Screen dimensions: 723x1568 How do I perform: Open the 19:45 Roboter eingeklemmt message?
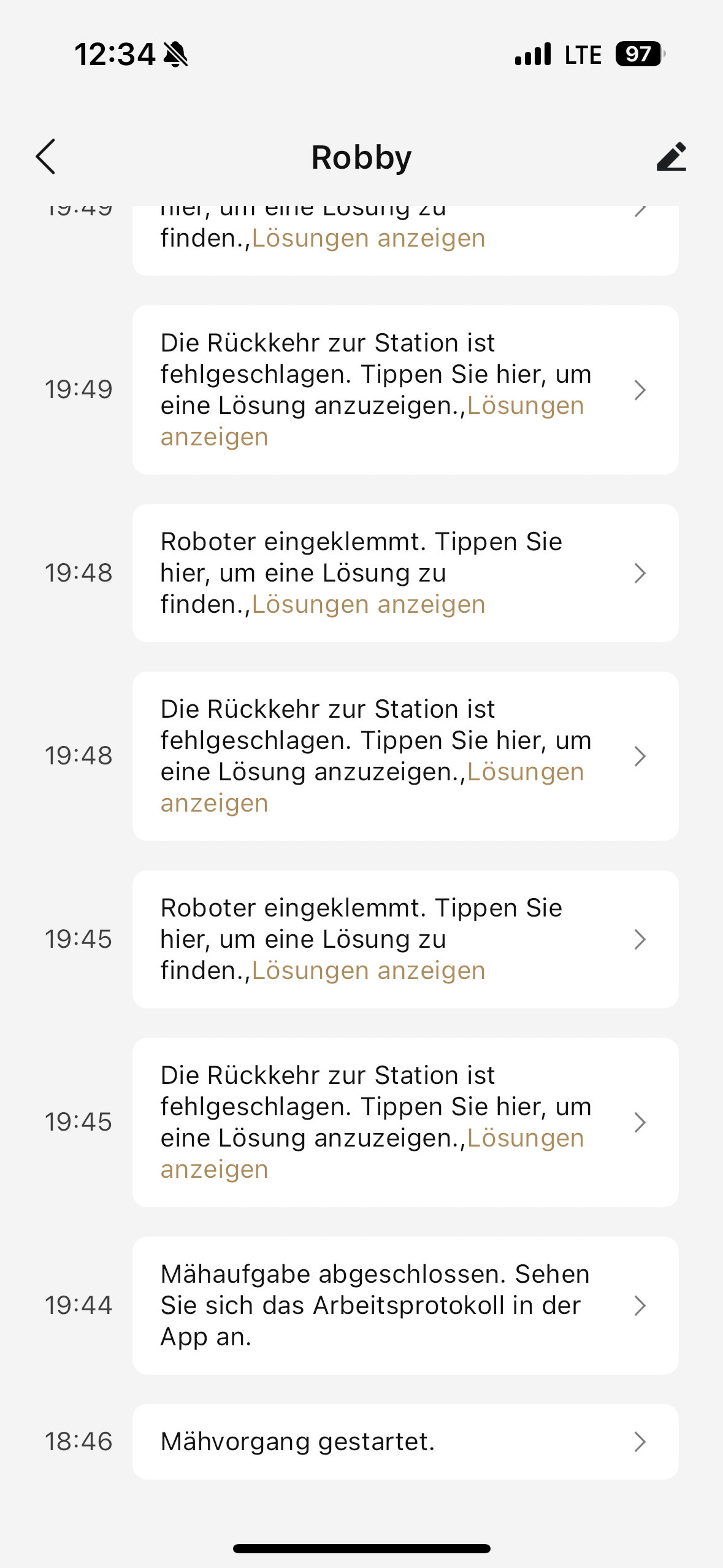(405, 939)
